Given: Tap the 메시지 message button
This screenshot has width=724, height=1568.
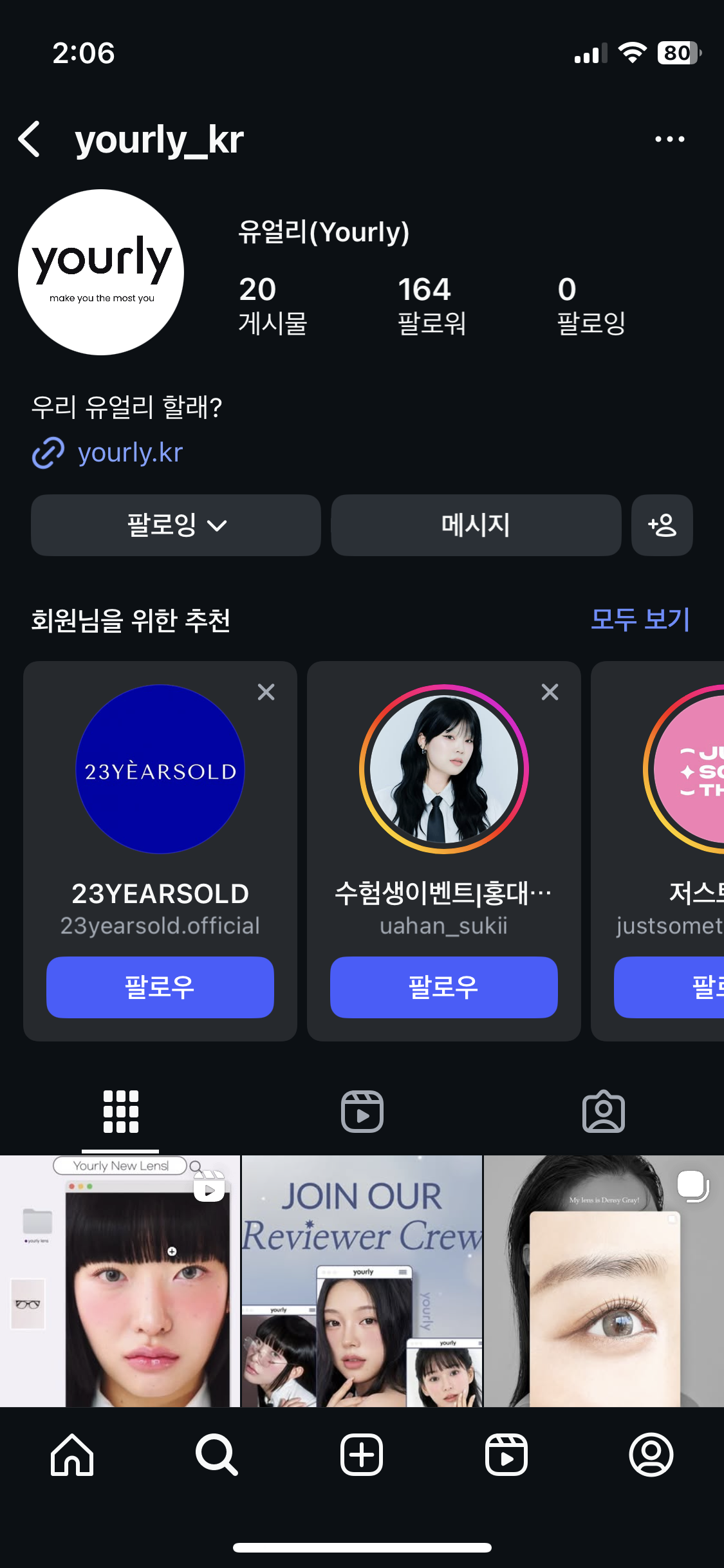Looking at the screenshot, I should (476, 525).
